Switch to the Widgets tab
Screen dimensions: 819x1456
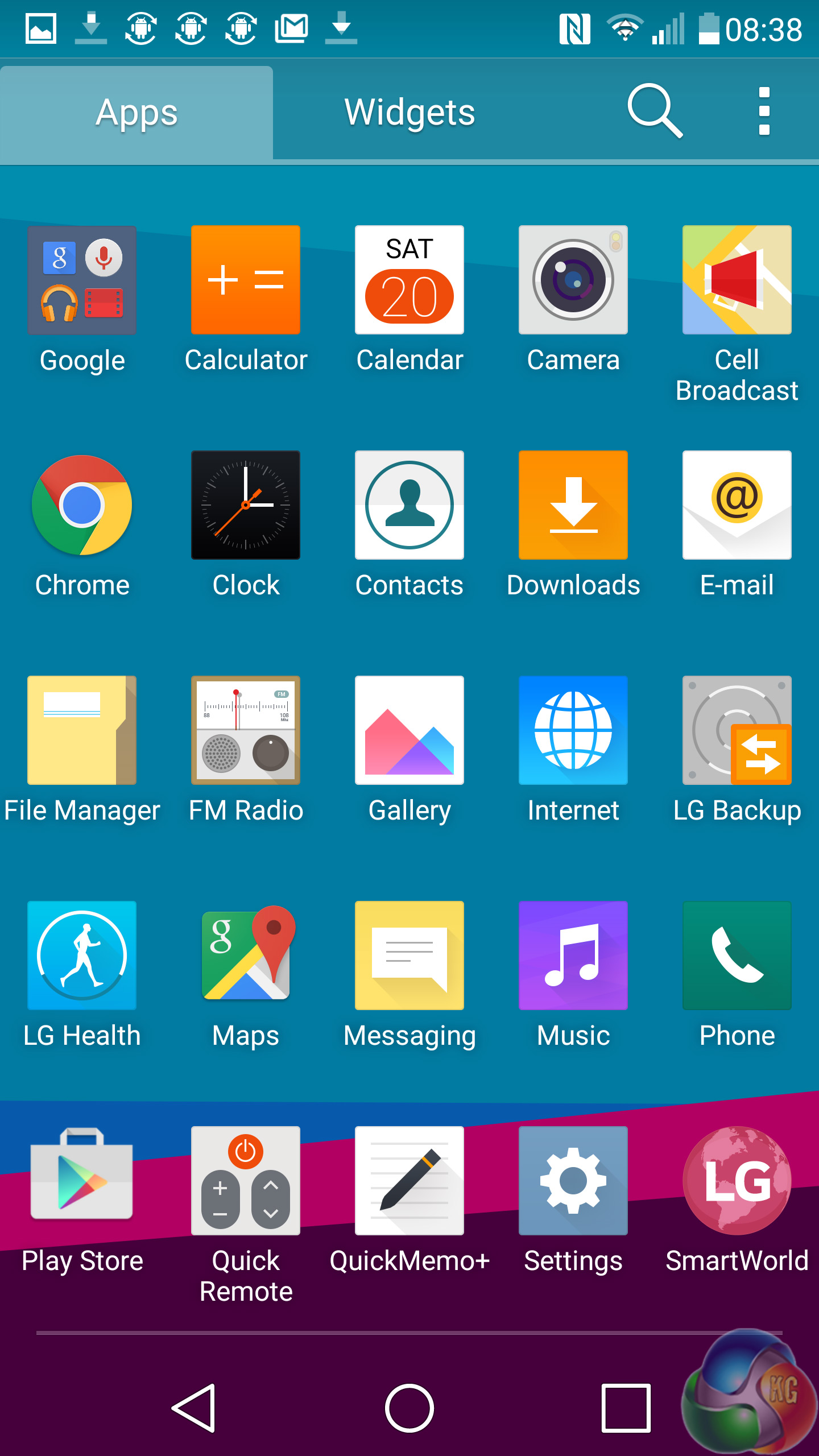coord(409,113)
